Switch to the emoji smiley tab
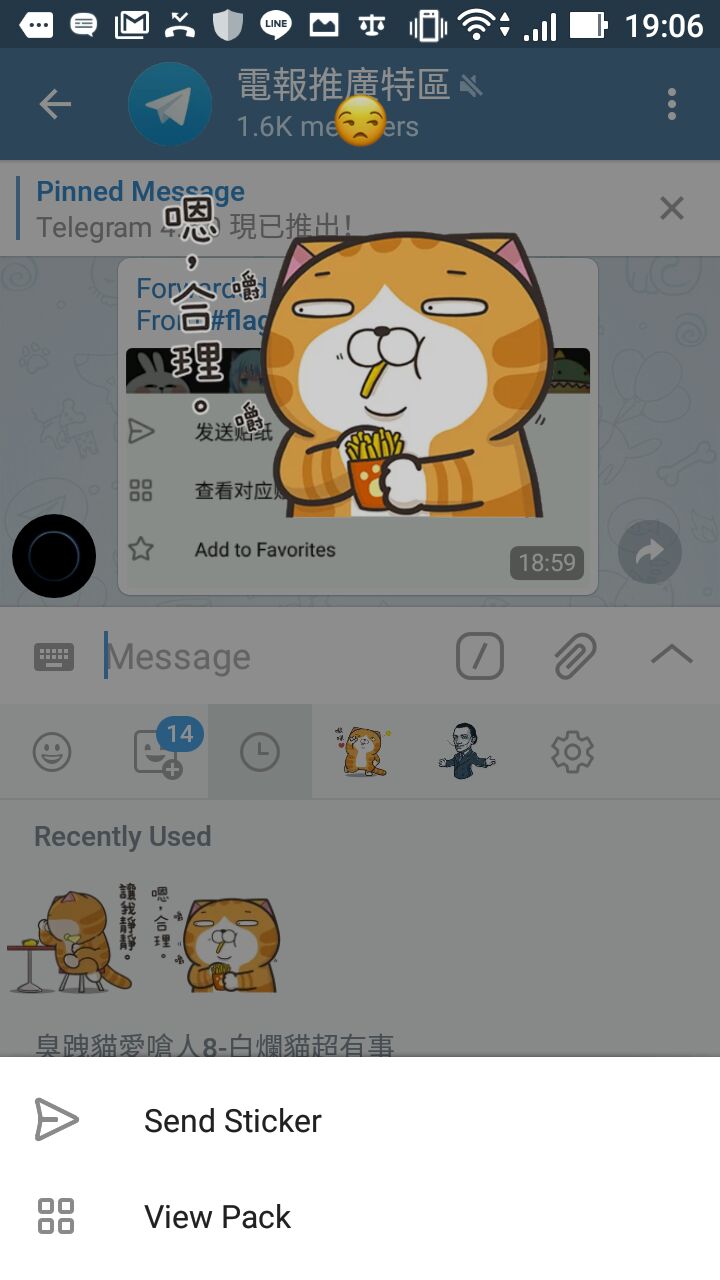Image resolution: width=720 pixels, height=1280 pixels. [52, 752]
